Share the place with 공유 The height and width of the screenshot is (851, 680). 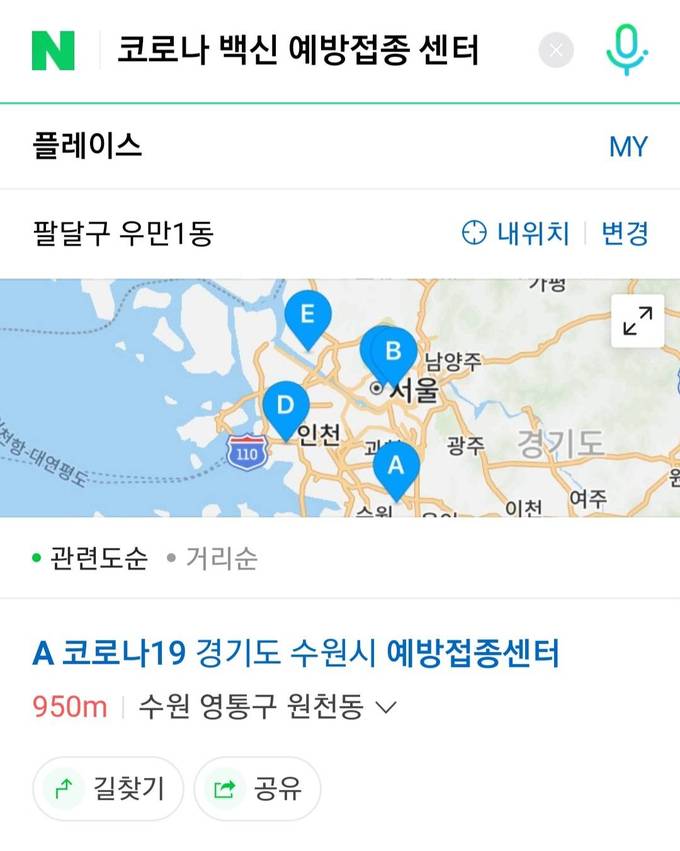coord(257,789)
